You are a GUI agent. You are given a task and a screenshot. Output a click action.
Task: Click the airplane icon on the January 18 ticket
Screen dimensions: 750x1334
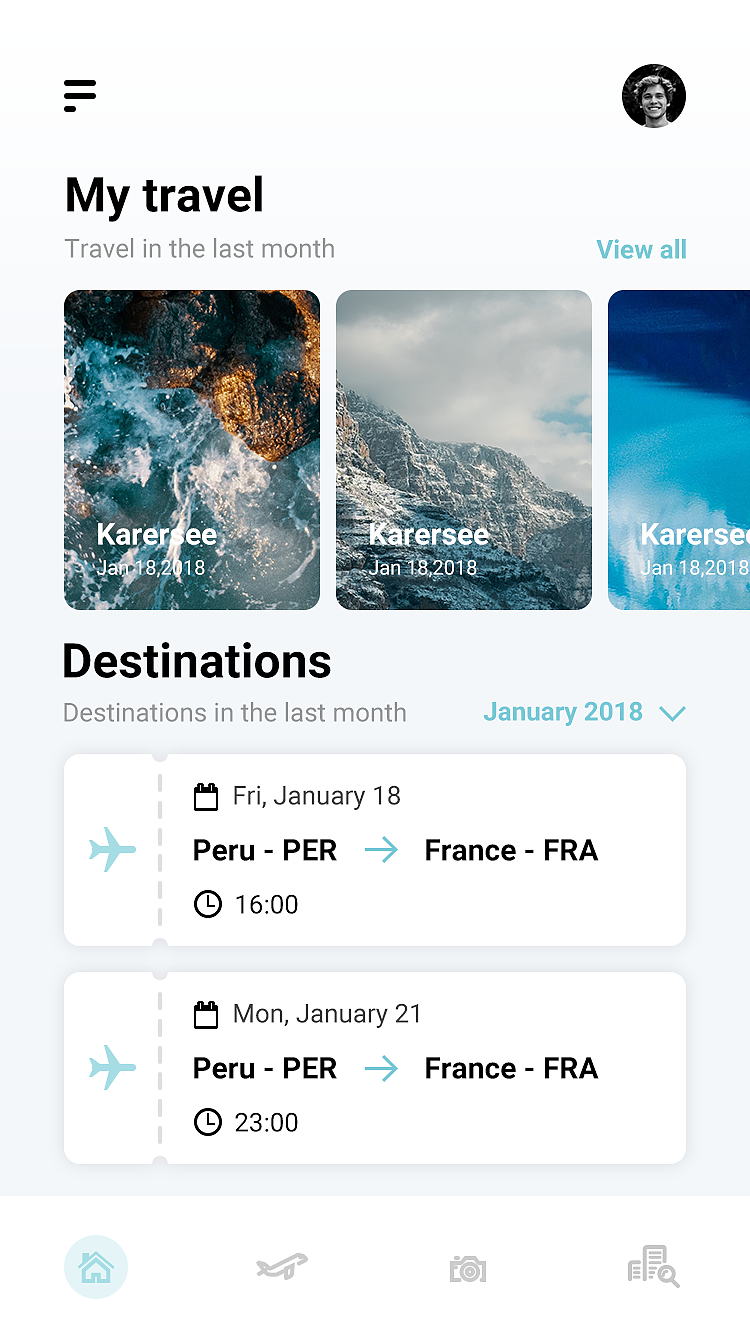click(x=112, y=849)
